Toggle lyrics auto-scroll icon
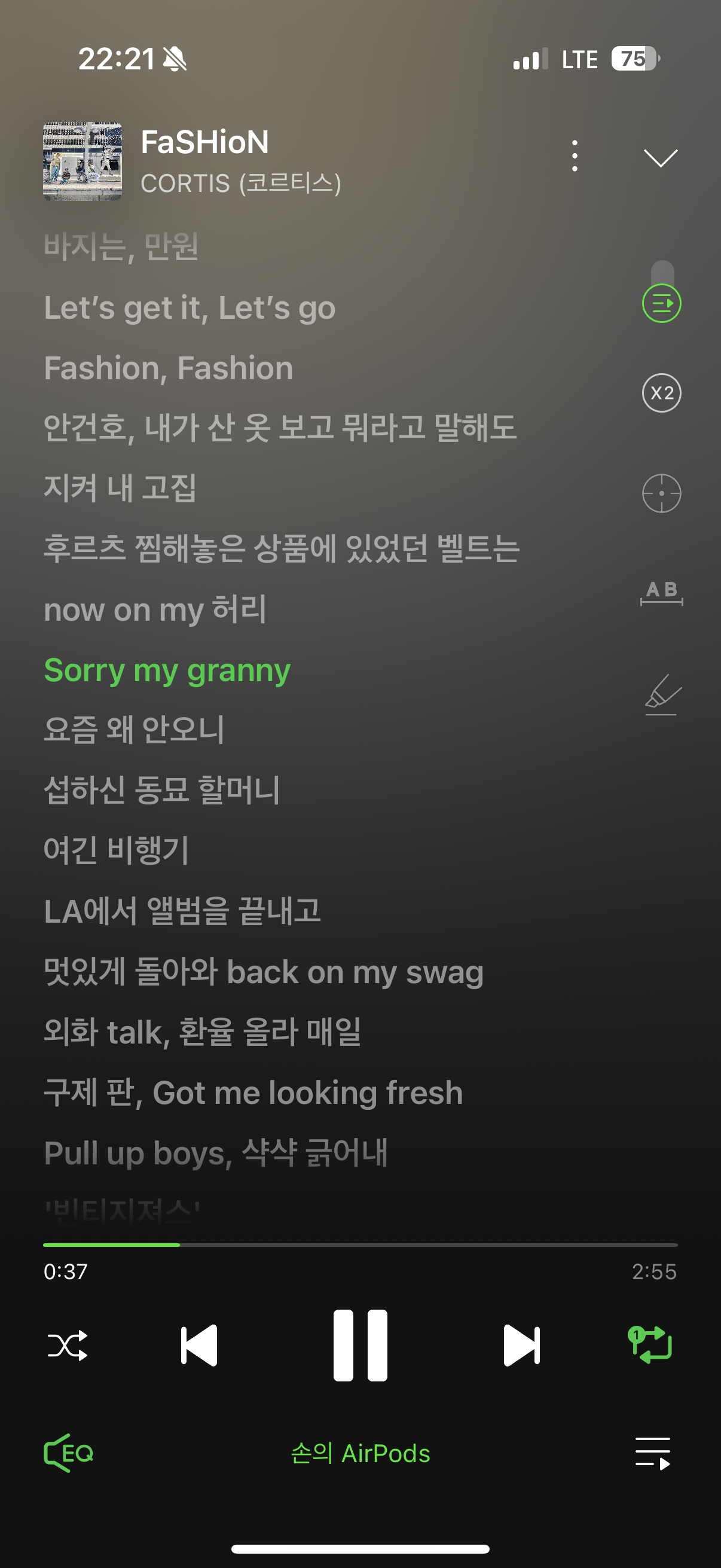721x1568 pixels. pyautogui.click(x=661, y=303)
